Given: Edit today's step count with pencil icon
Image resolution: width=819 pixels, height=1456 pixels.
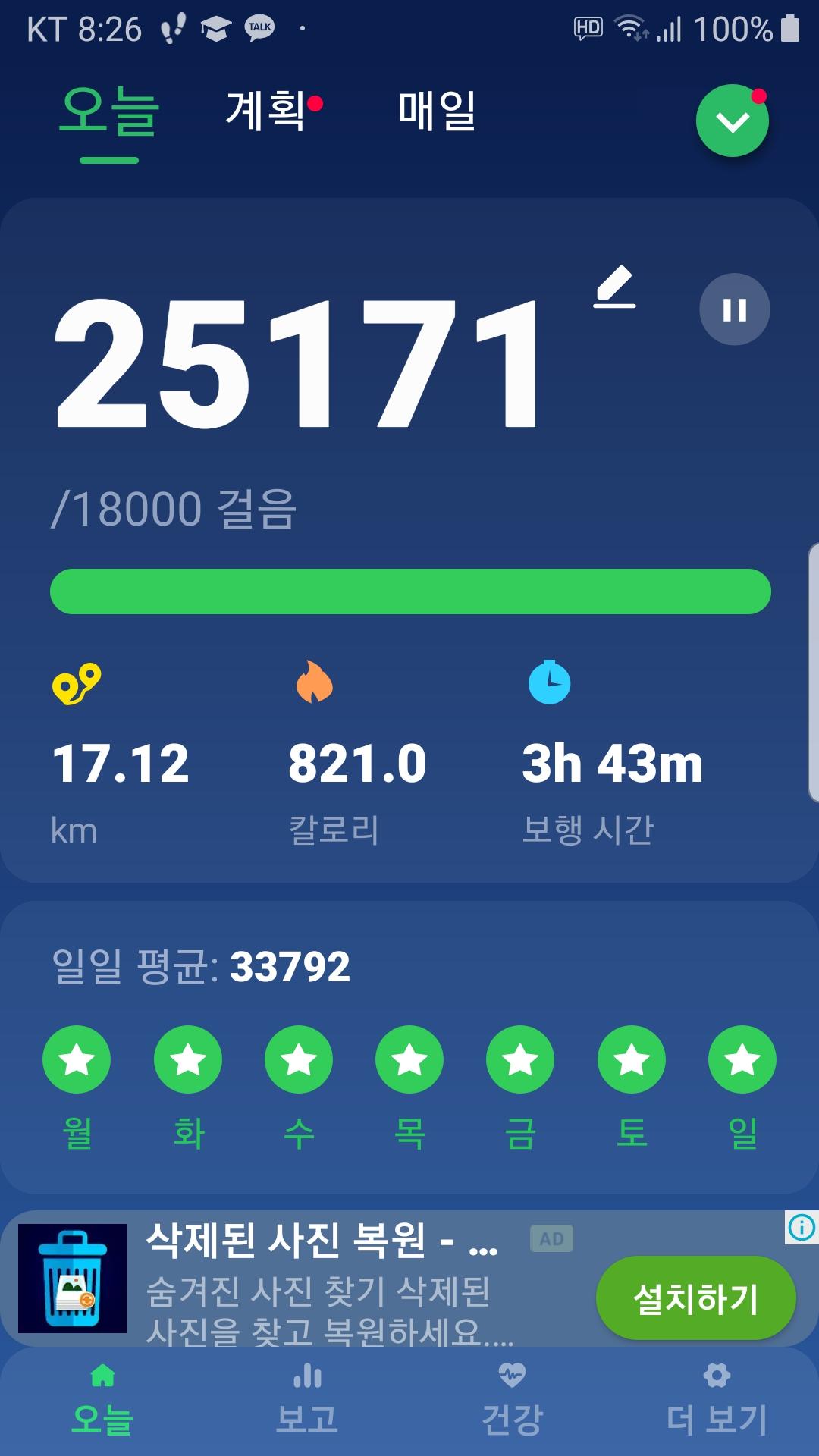Looking at the screenshot, I should click(x=614, y=287).
